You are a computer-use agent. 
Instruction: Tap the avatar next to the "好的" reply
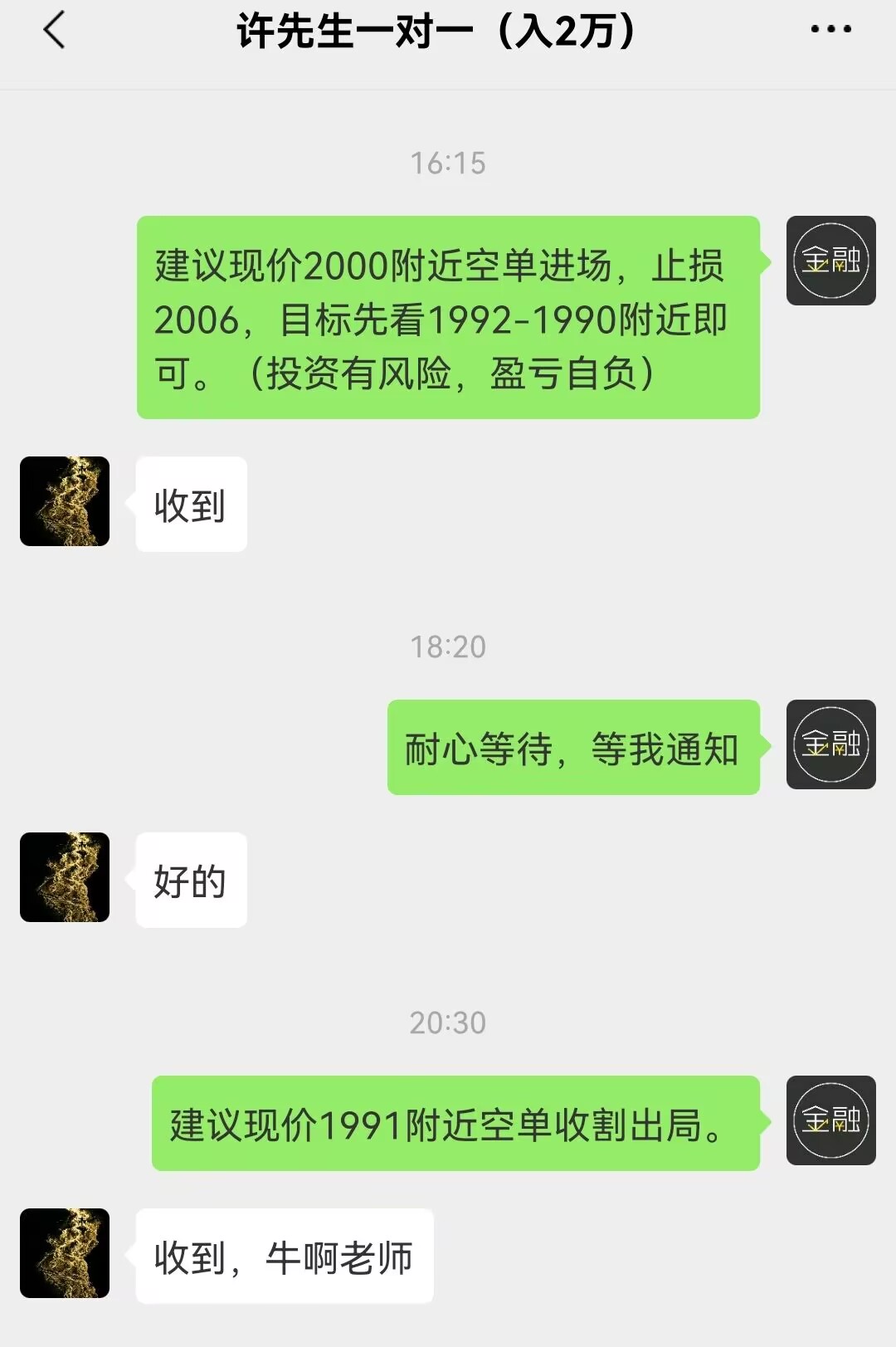click(x=65, y=877)
